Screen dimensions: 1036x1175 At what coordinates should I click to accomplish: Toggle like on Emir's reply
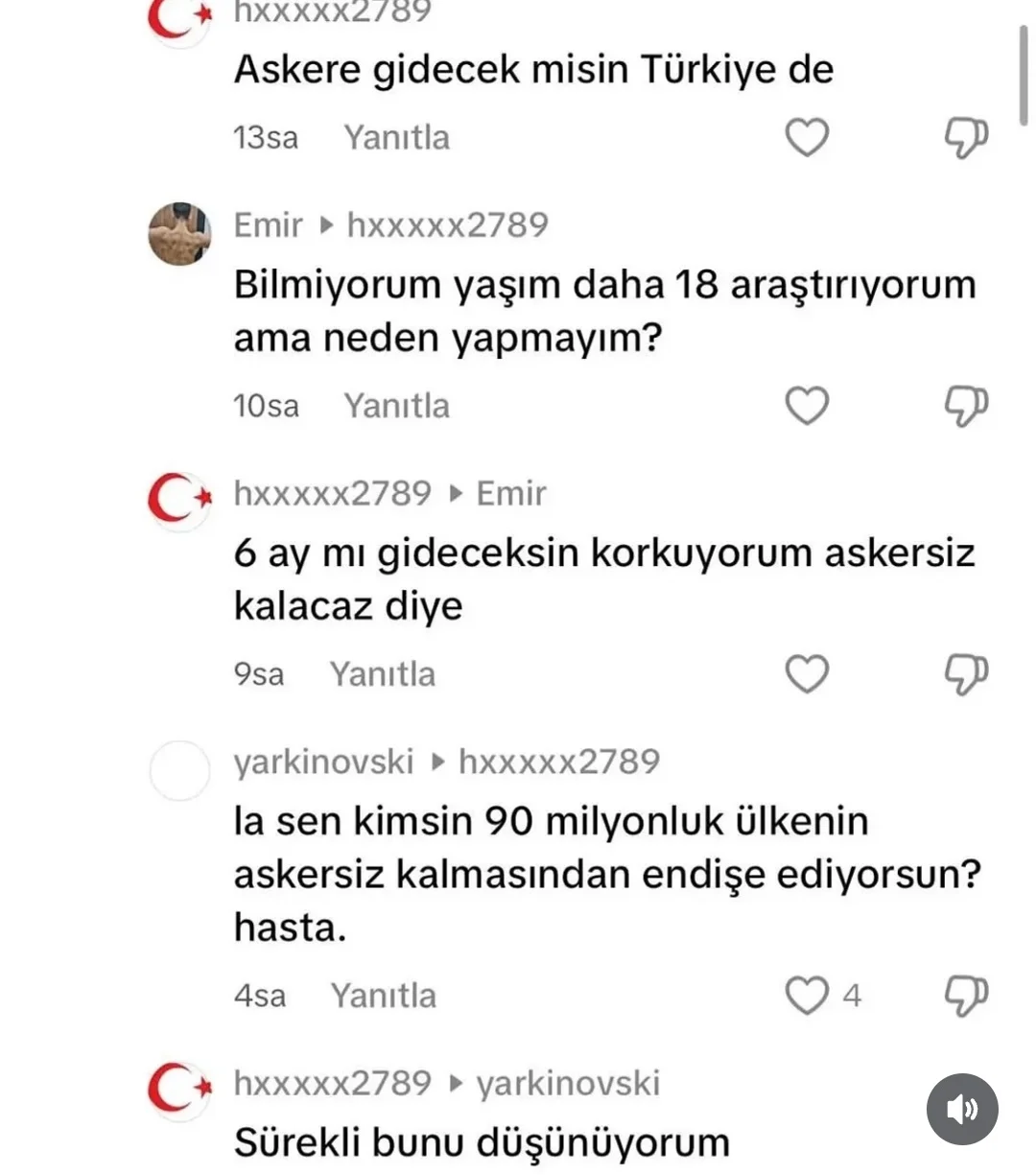click(x=807, y=405)
